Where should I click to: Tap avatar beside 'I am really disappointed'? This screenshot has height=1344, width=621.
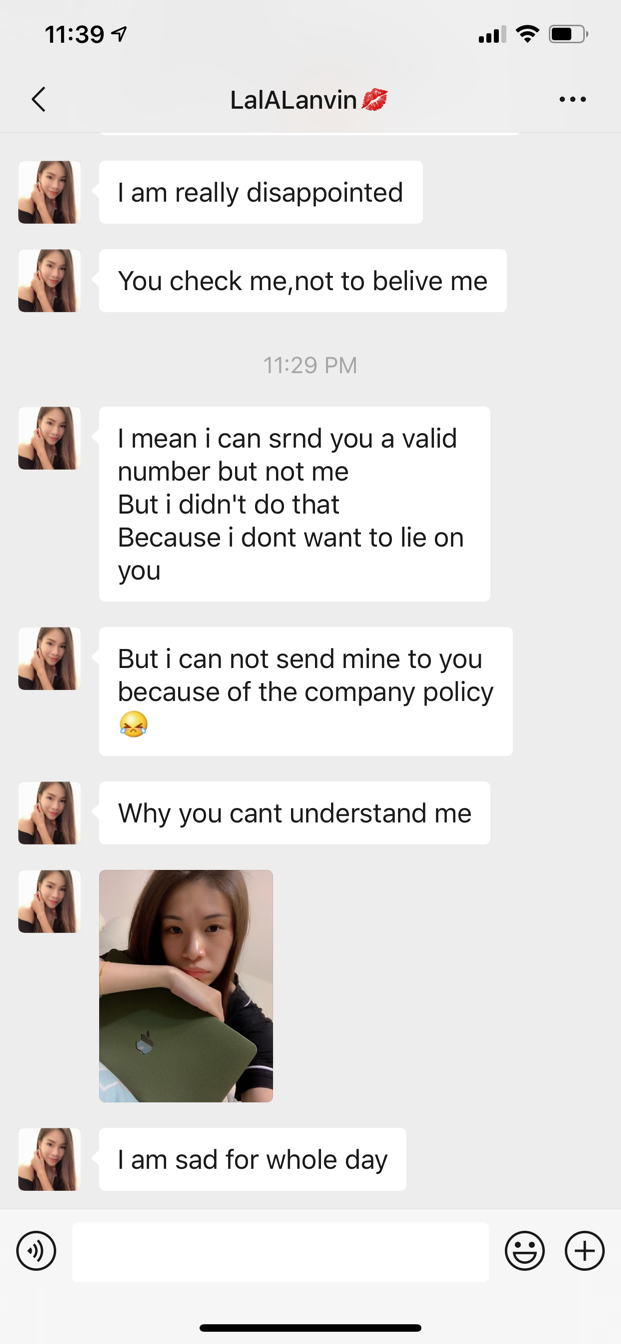coord(49,192)
